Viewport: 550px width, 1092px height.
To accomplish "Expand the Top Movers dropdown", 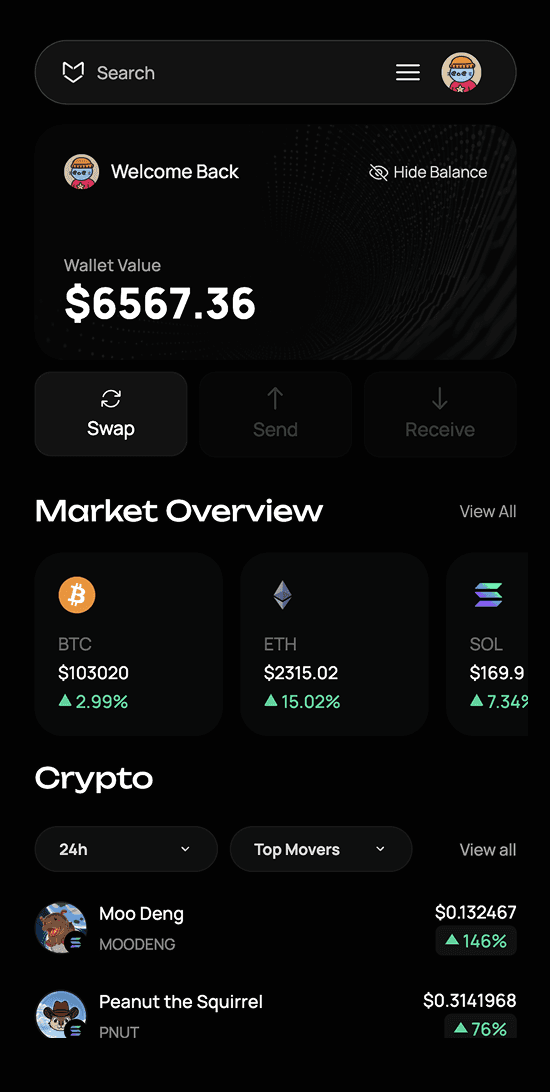I will point(321,849).
